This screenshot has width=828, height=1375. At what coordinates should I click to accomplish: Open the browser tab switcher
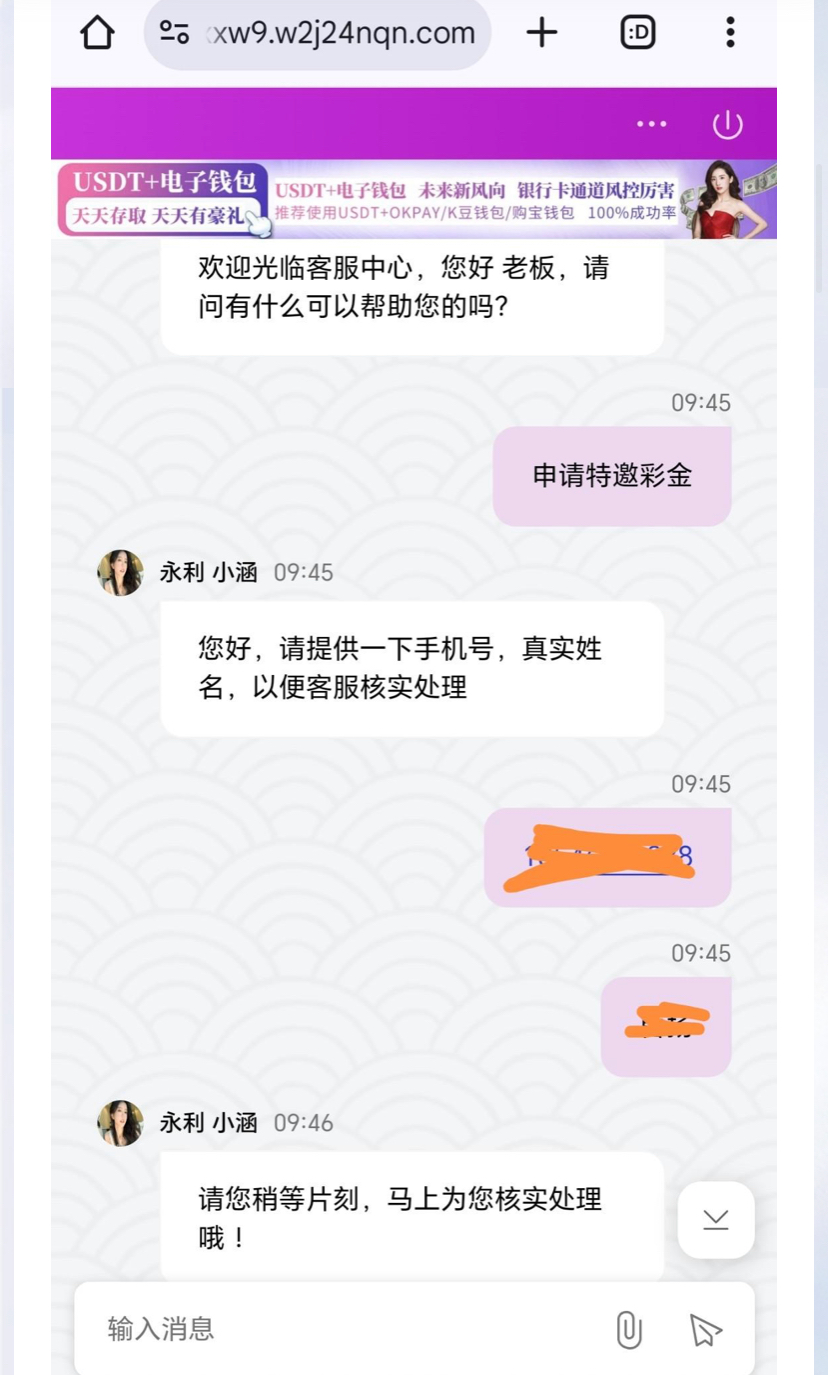[637, 34]
